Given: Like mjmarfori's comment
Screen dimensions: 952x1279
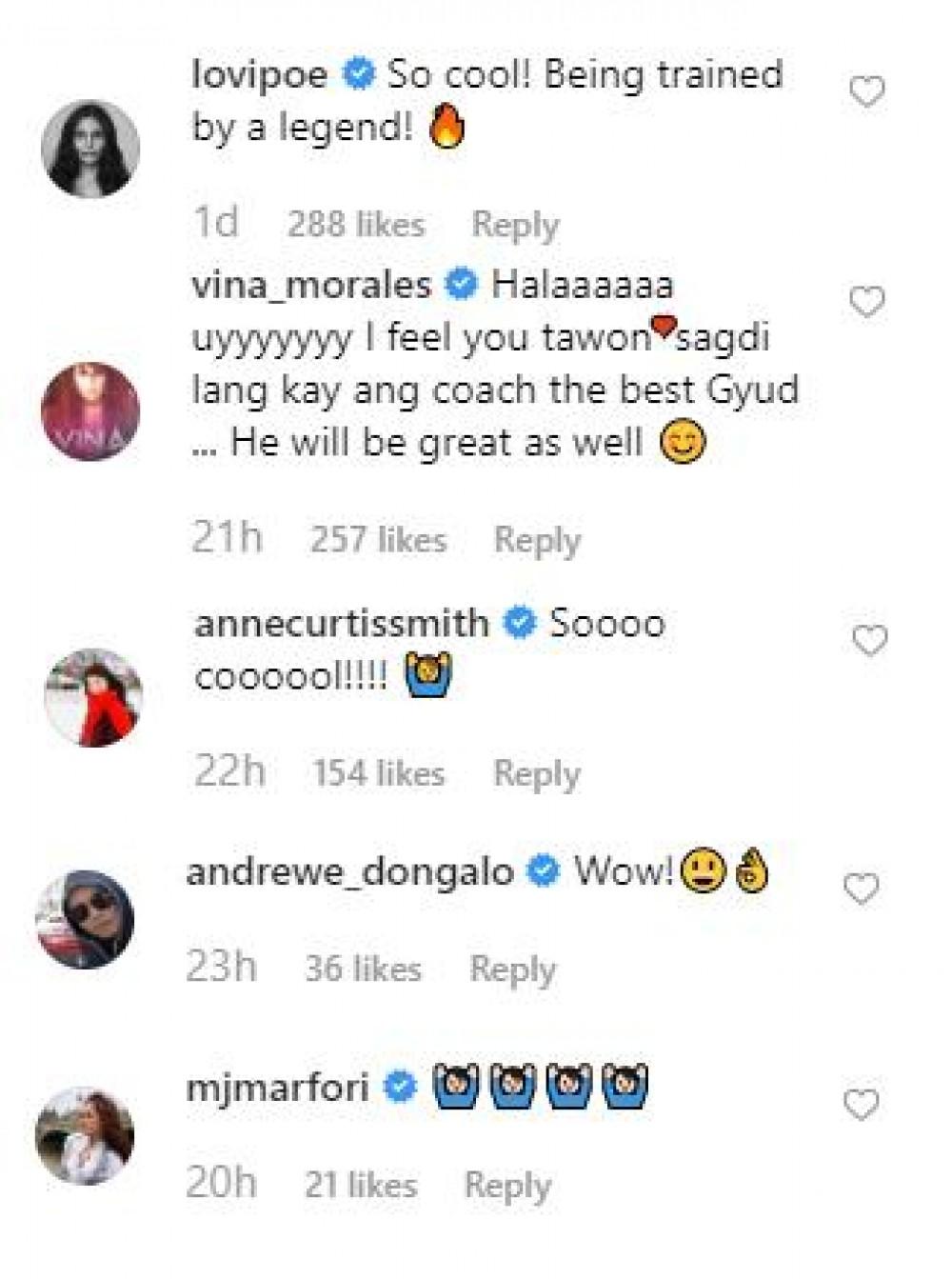Looking at the screenshot, I should coord(861,1106).
